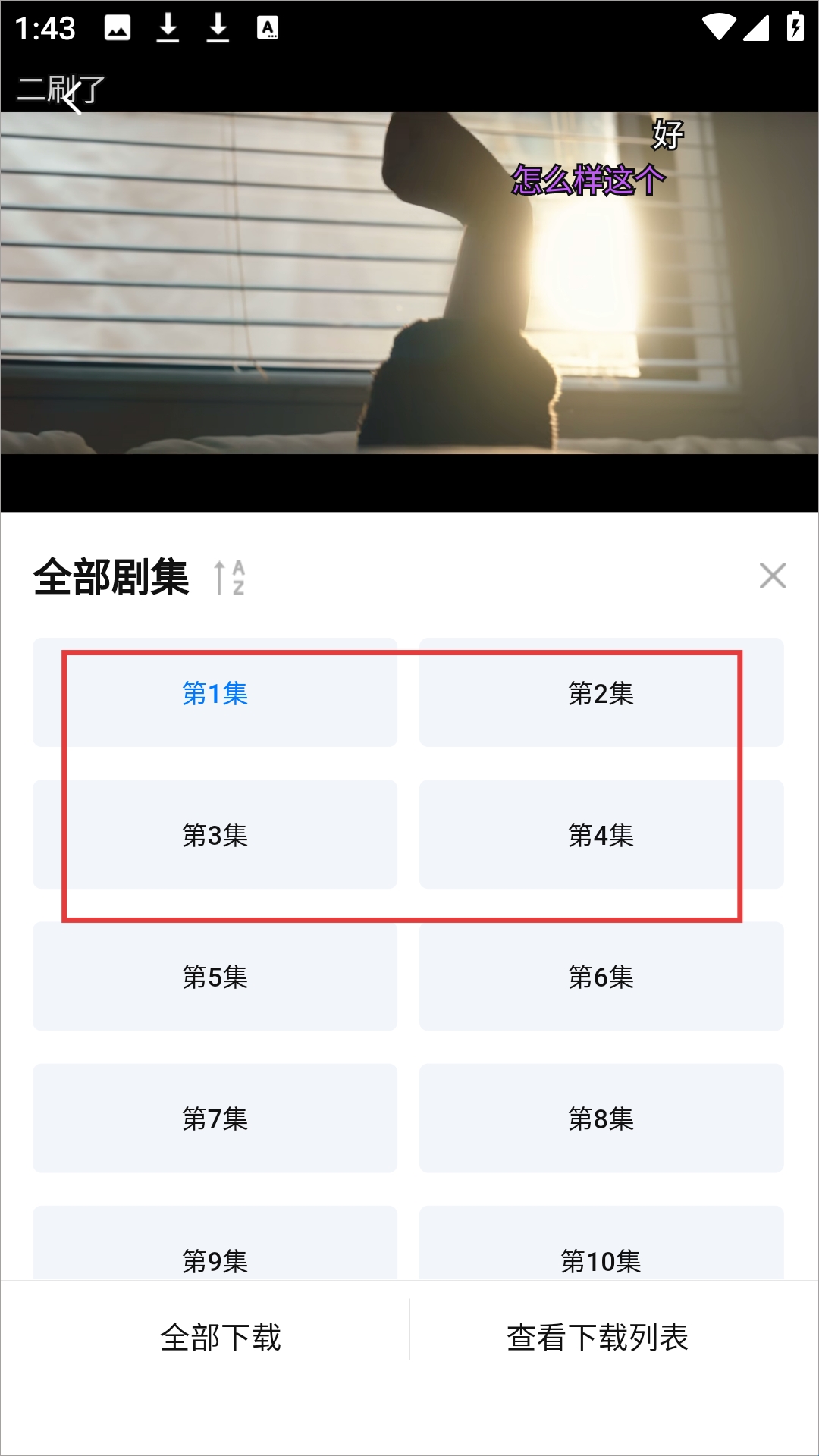Pick episode 第5集
Viewport: 819px width, 1456px height.
coord(215,977)
